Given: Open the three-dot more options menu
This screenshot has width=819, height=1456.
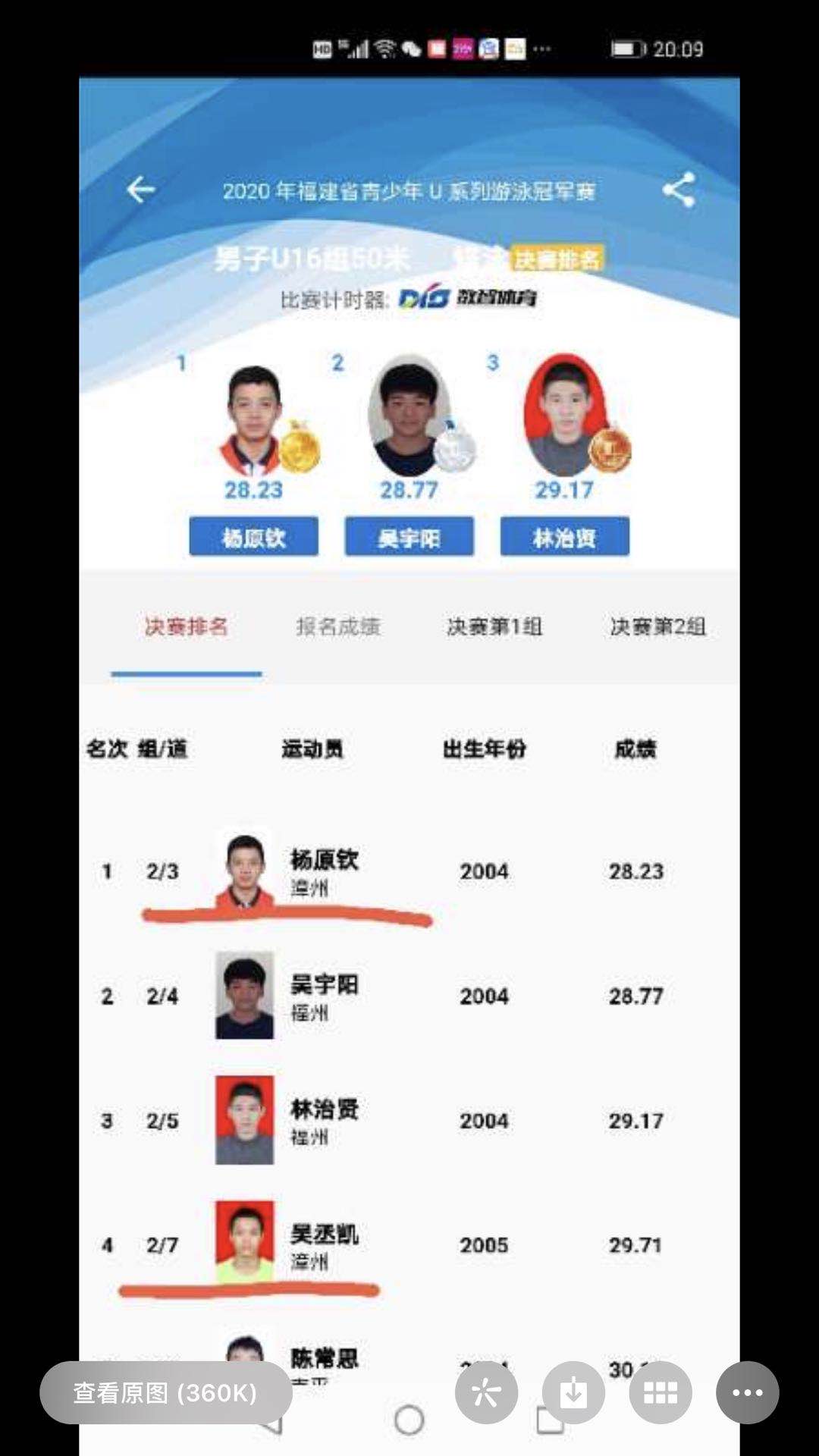Looking at the screenshot, I should click(747, 1392).
